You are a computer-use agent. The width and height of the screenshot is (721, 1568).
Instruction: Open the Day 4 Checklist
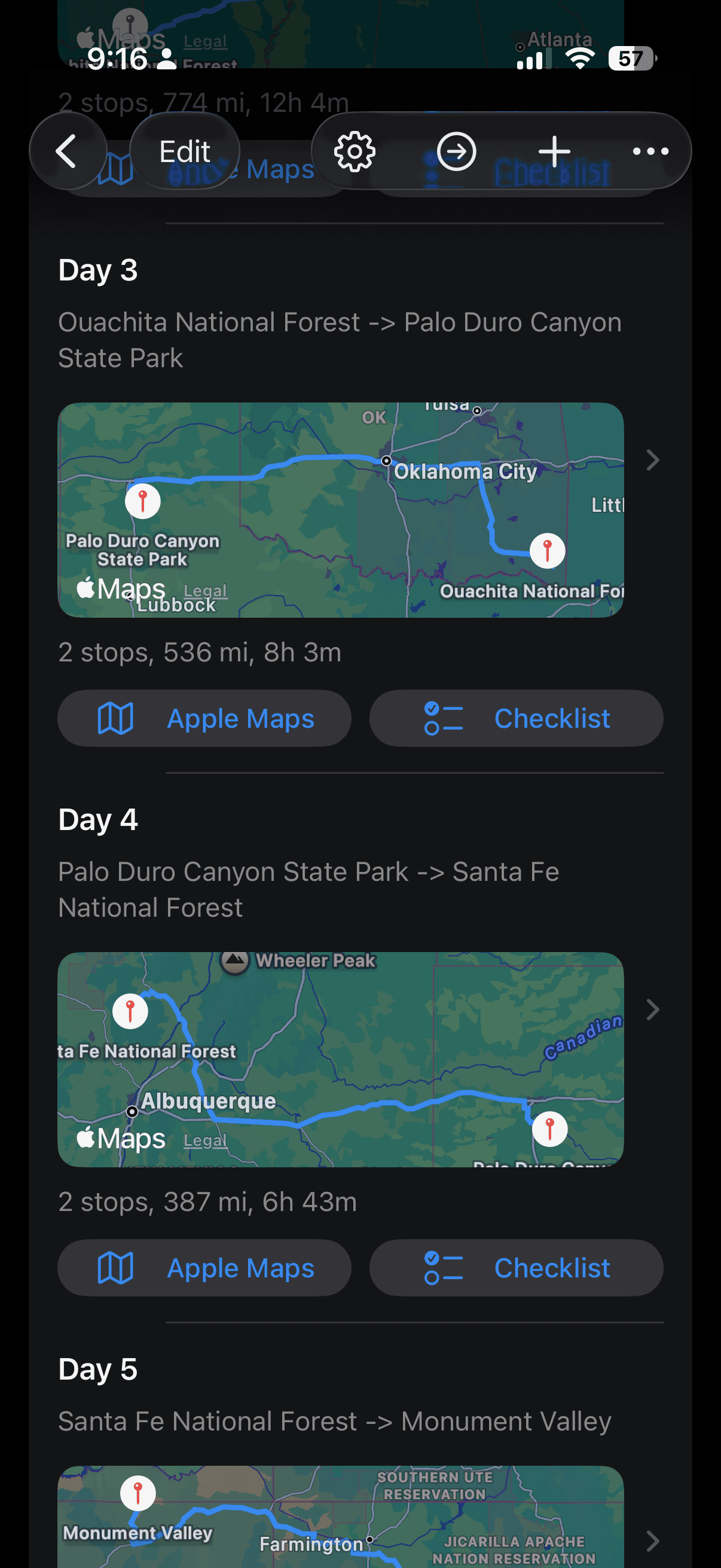coord(517,1268)
